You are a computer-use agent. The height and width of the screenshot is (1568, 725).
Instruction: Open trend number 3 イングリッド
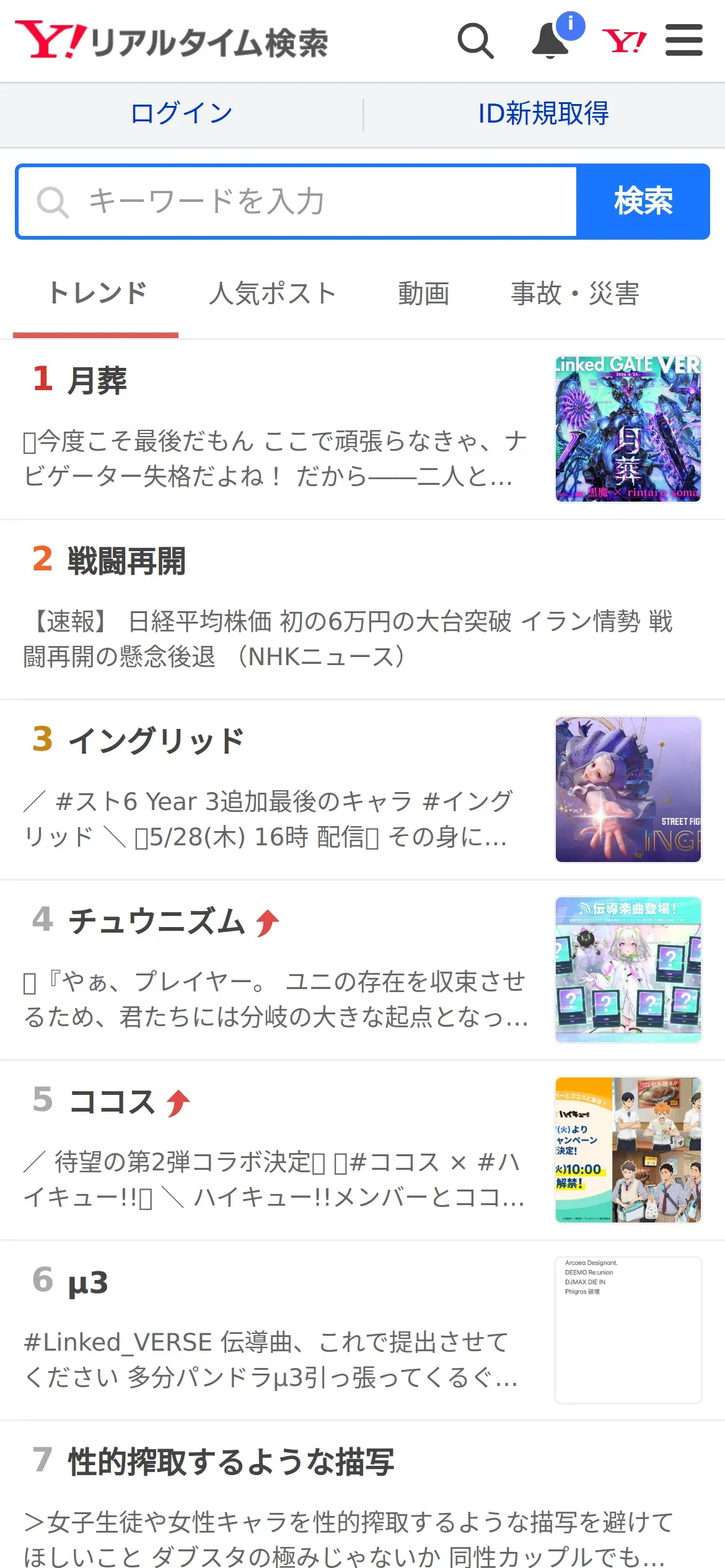click(x=362, y=790)
